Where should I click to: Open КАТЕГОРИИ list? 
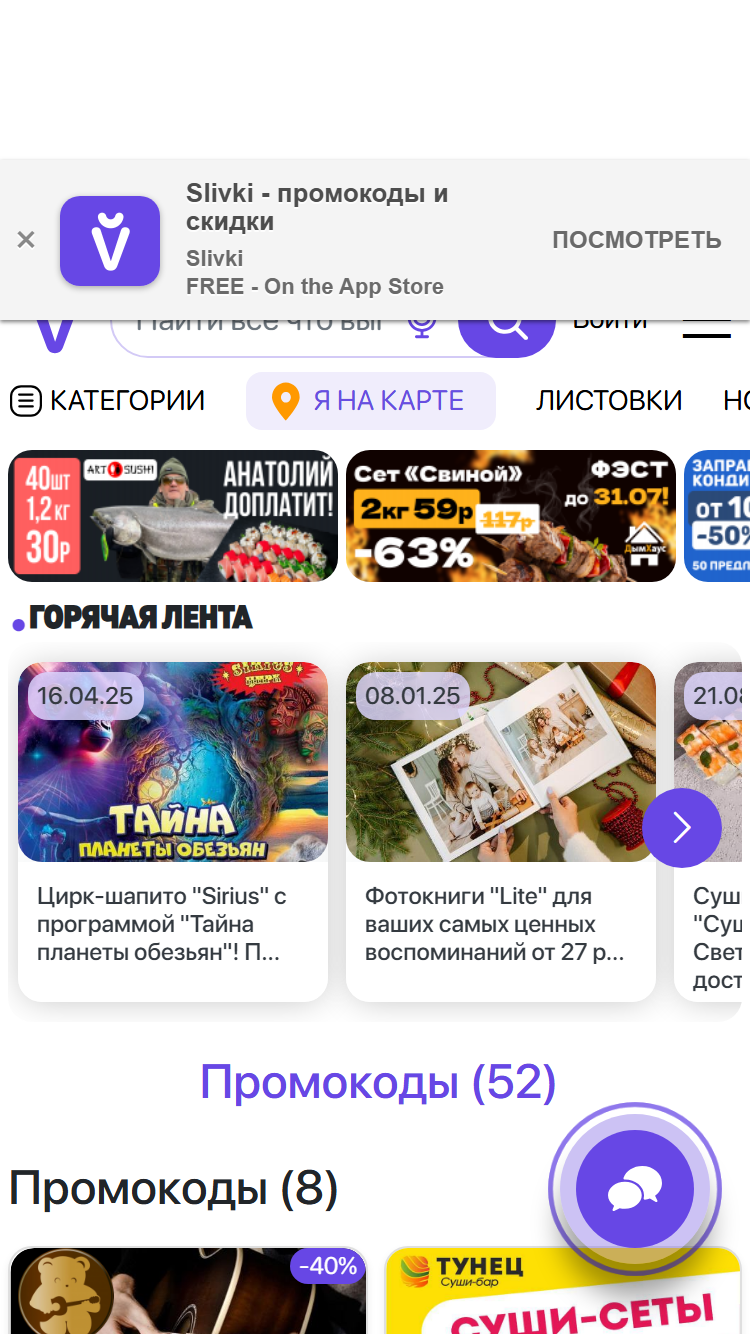107,401
